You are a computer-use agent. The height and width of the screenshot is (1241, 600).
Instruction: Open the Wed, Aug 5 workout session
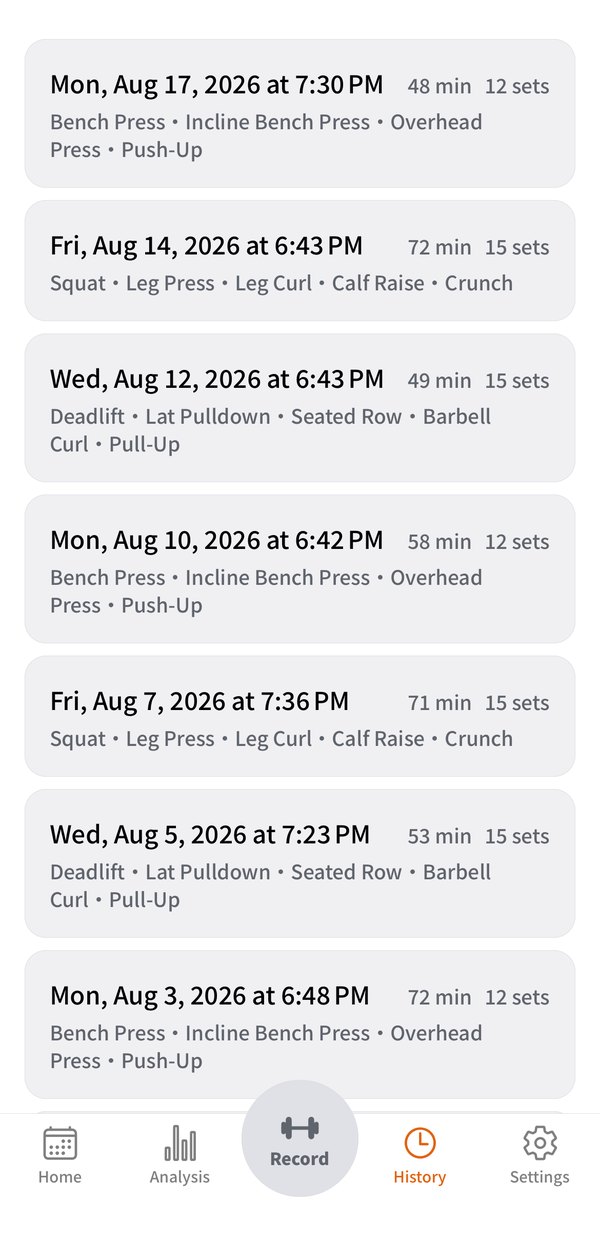pos(300,864)
